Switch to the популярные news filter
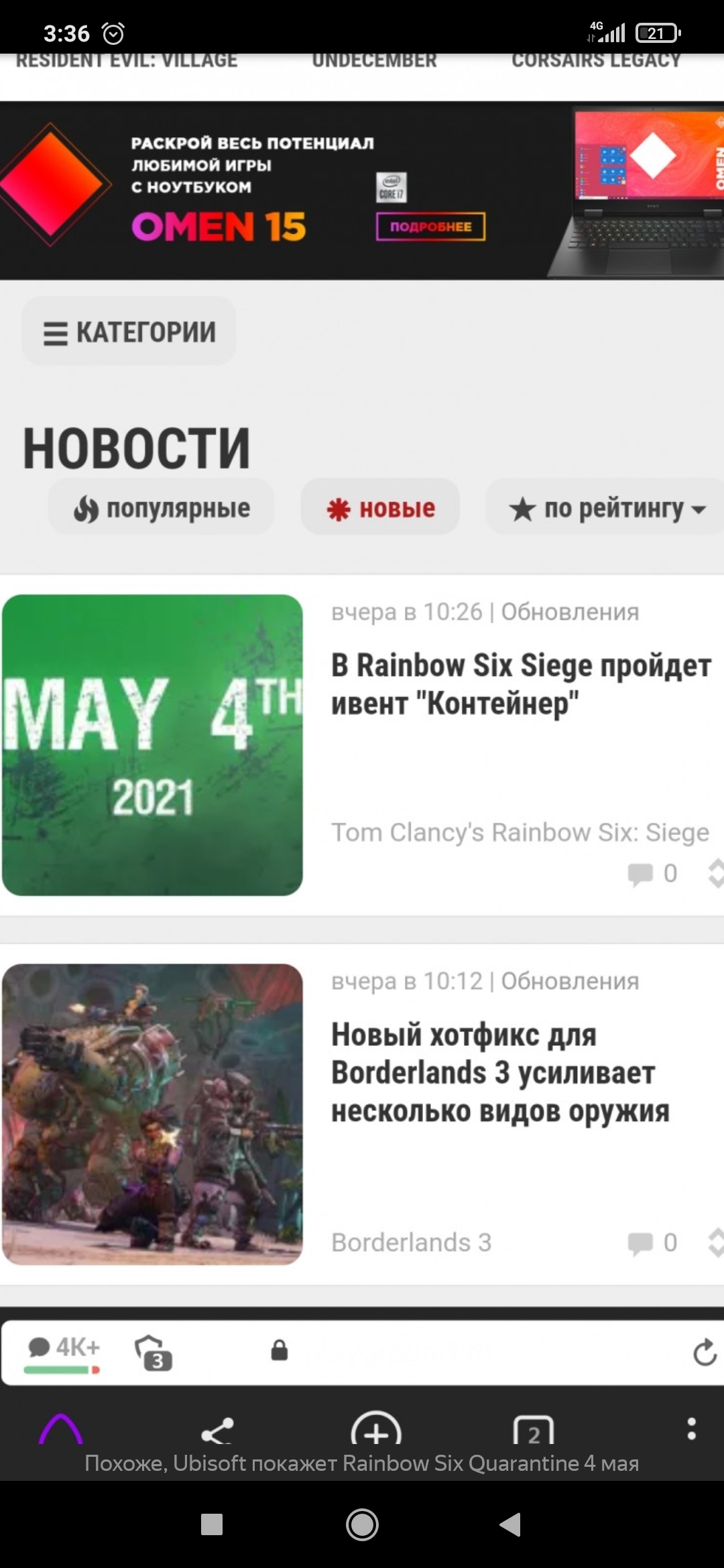 click(x=162, y=509)
